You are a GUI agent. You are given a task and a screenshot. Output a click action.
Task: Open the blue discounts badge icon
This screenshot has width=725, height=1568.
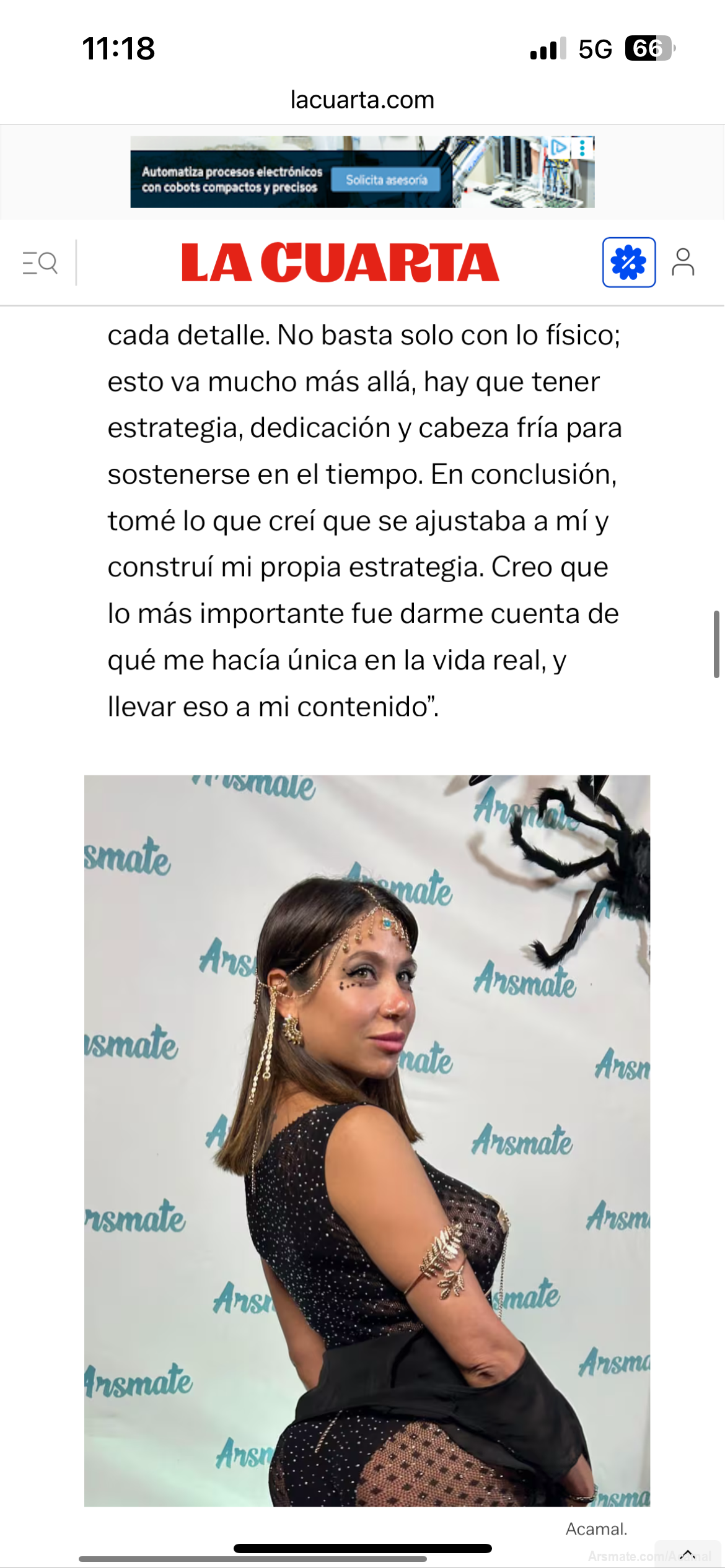(628, 263)
